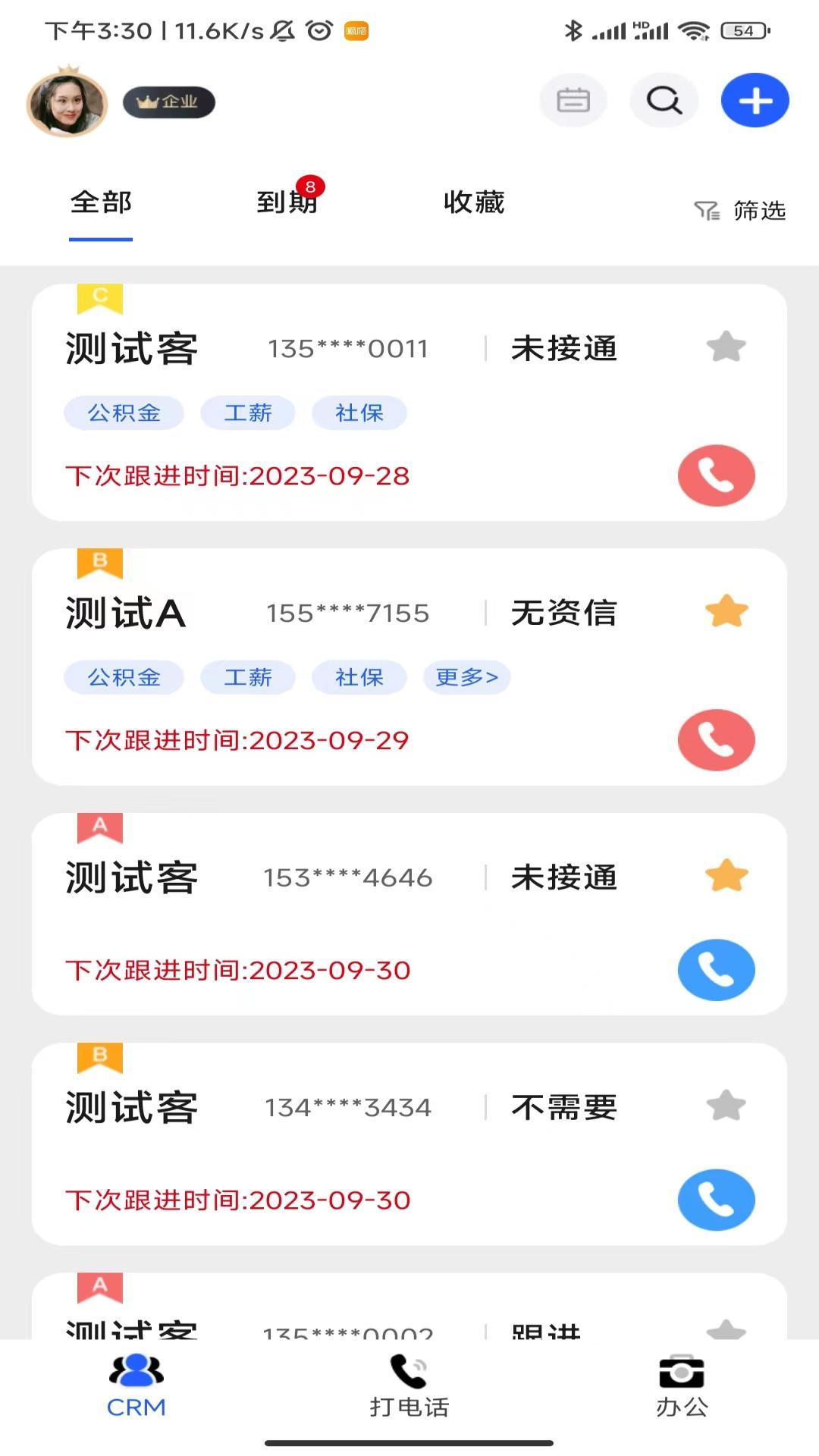Select the 全部 tab

[101, 202]
